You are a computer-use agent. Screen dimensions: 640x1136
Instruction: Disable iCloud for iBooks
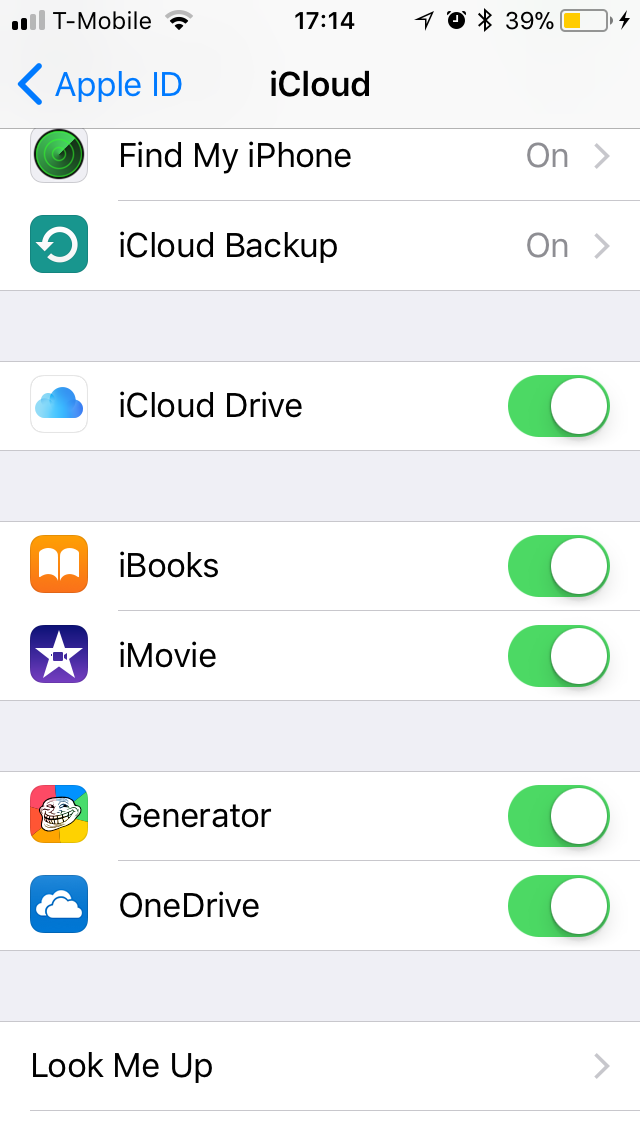(558, 566)
